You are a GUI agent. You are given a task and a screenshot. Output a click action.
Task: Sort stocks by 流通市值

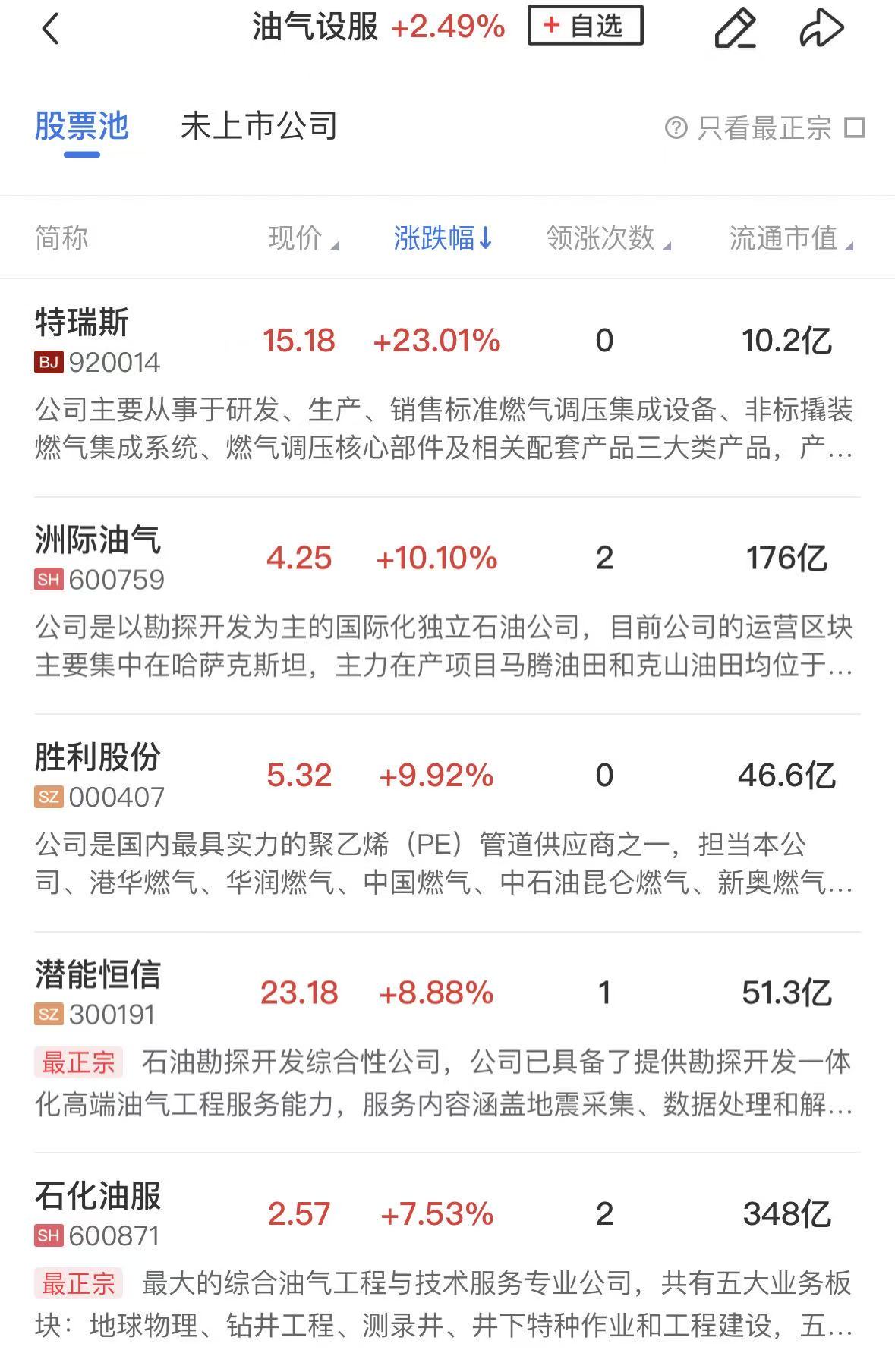(x=789, y=238)
